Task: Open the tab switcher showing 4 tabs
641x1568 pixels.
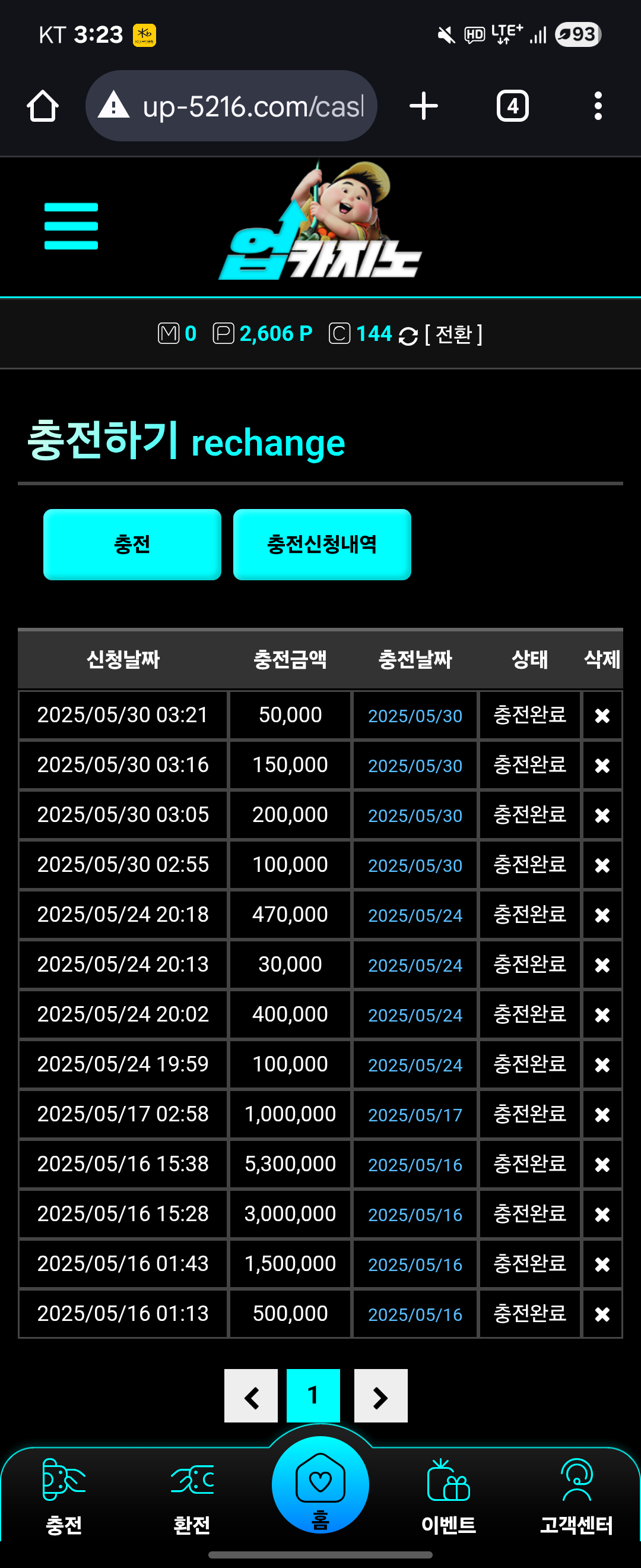Action: (x=512, y=106)
